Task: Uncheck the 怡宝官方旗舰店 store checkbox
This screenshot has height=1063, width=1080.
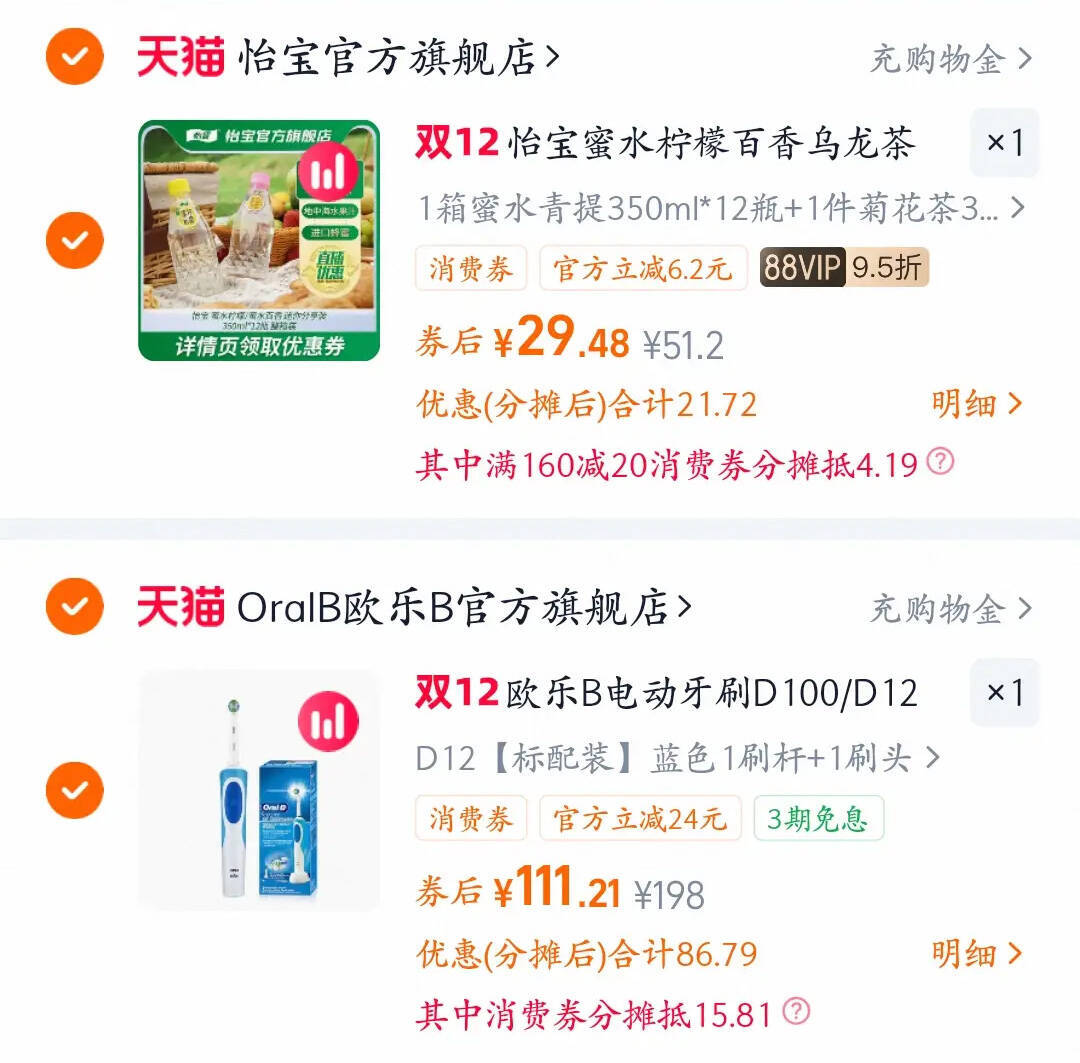Action: tap(75, 57)
